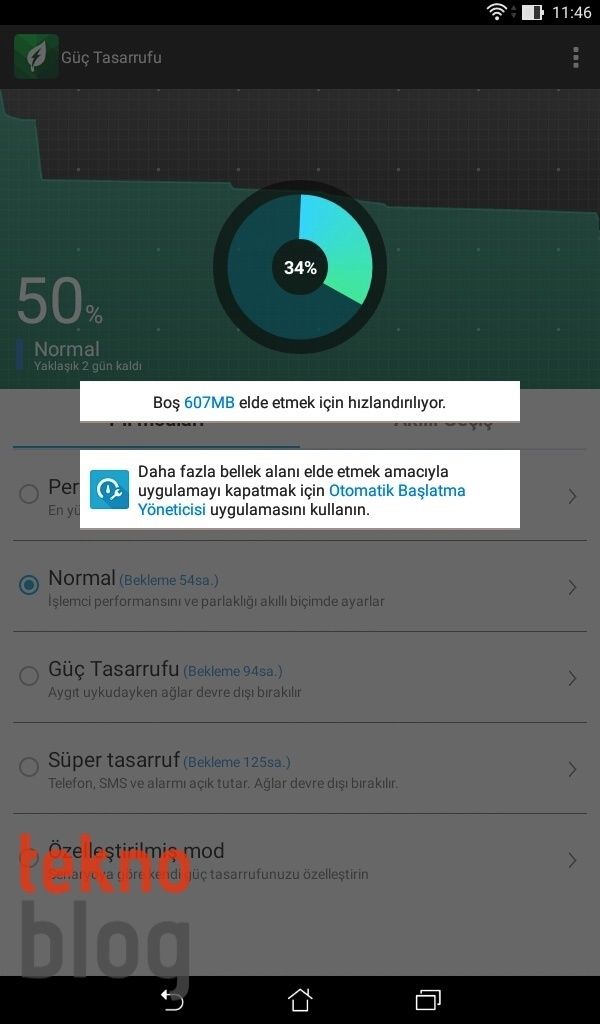Select Süper tasarruf mode radio button
The height and width of the screenshot is (1024, 600).
point(30,768)
